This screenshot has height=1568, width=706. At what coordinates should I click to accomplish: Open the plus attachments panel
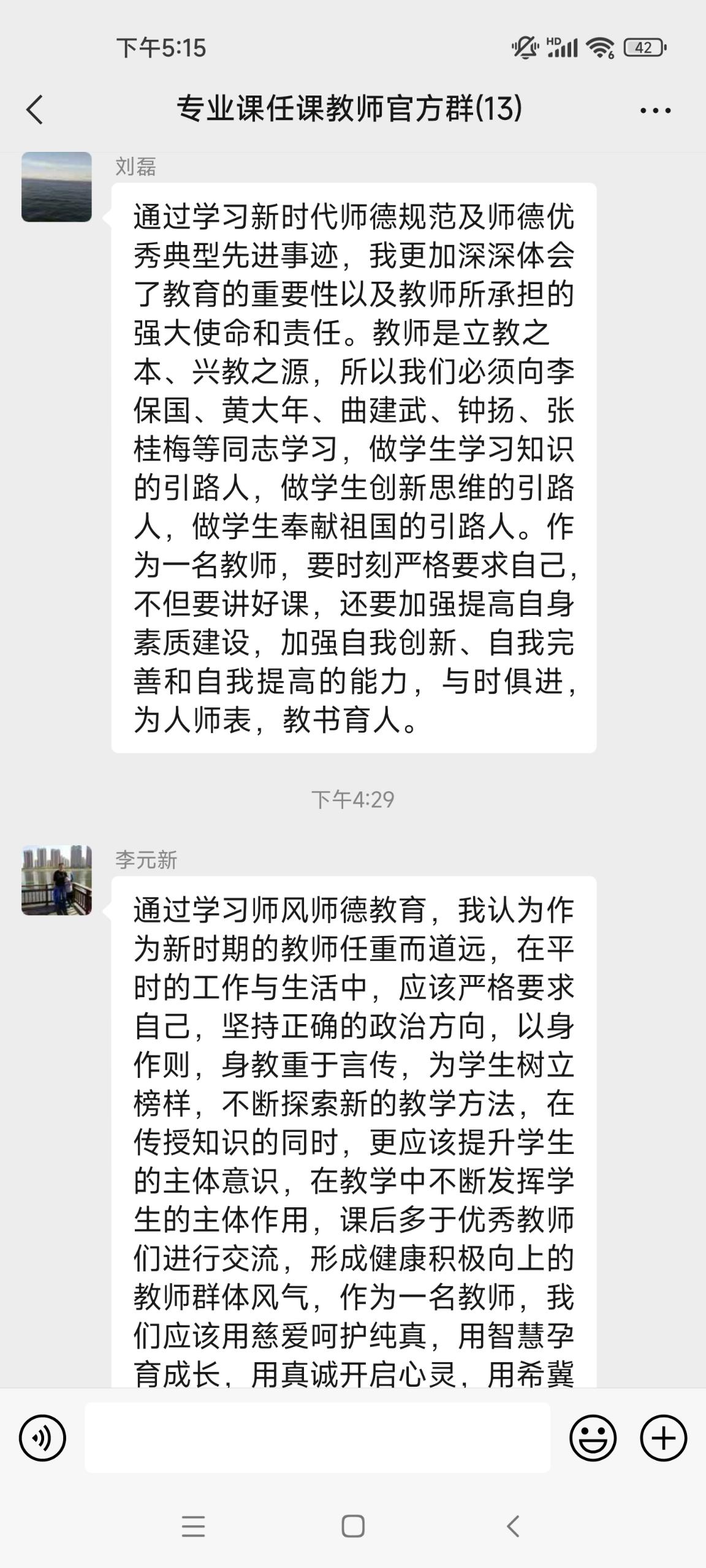point(663,1438)
